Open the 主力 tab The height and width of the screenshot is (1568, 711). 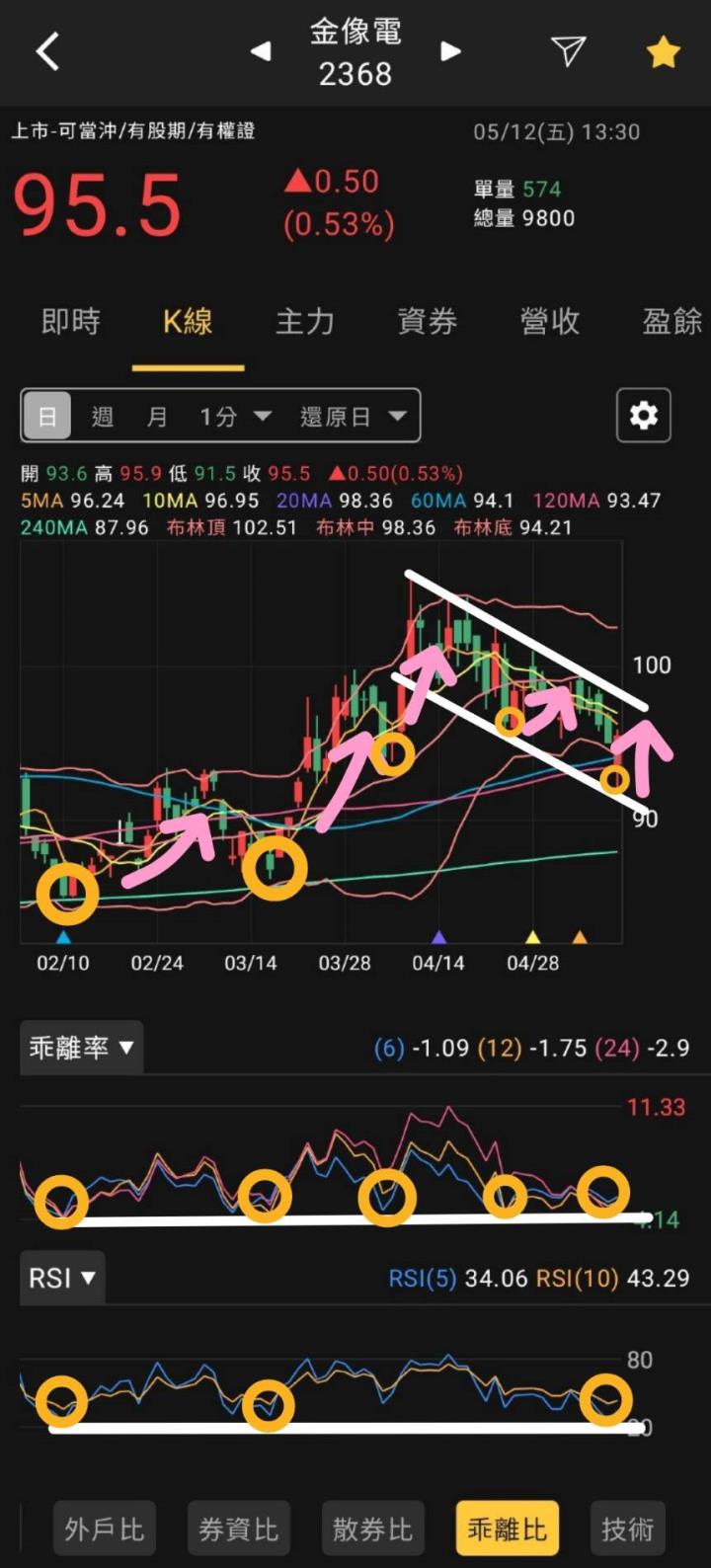coord(304,322)
